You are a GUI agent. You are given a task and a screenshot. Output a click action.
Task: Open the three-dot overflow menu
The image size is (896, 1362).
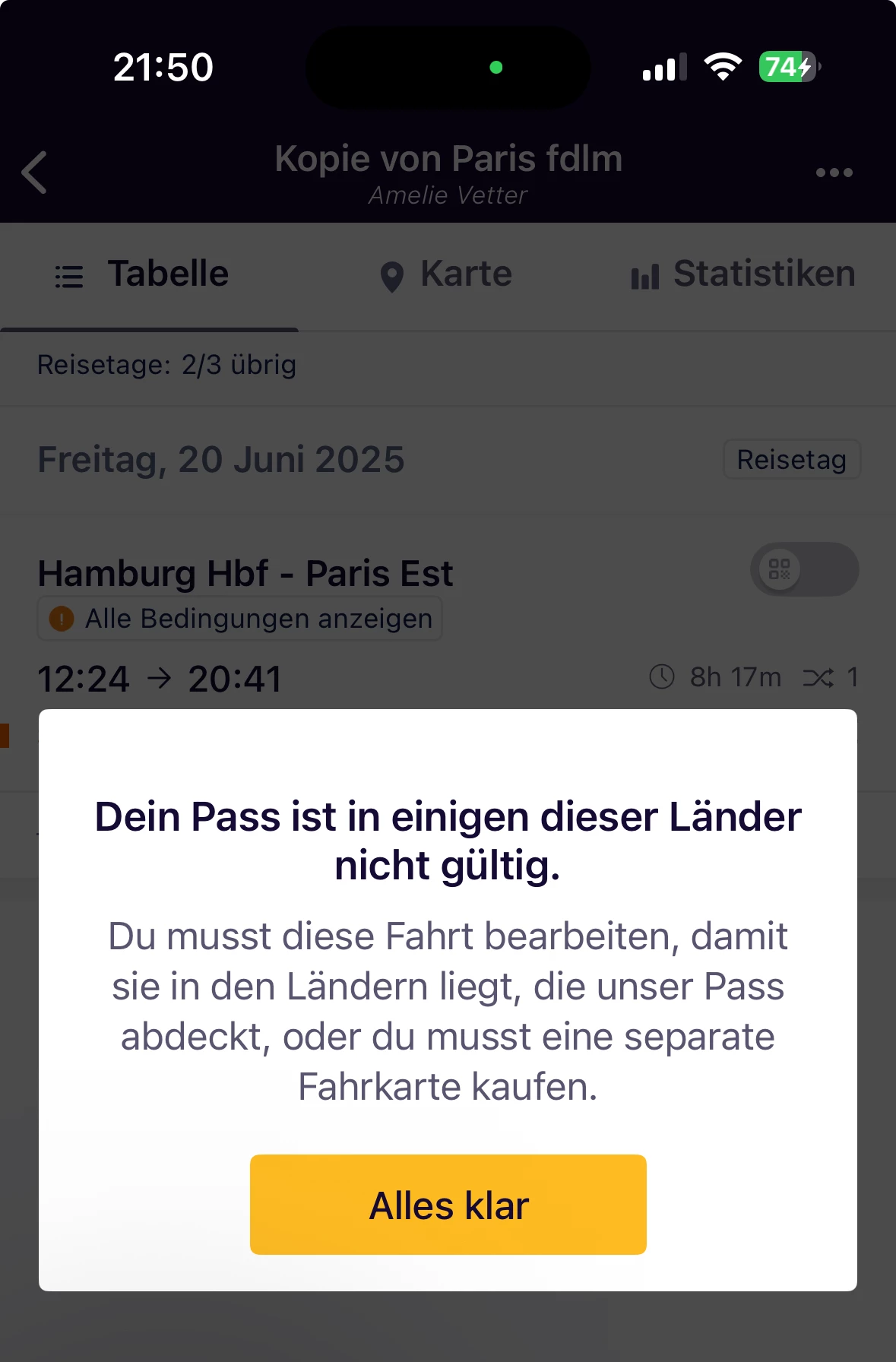click(834, 173)
